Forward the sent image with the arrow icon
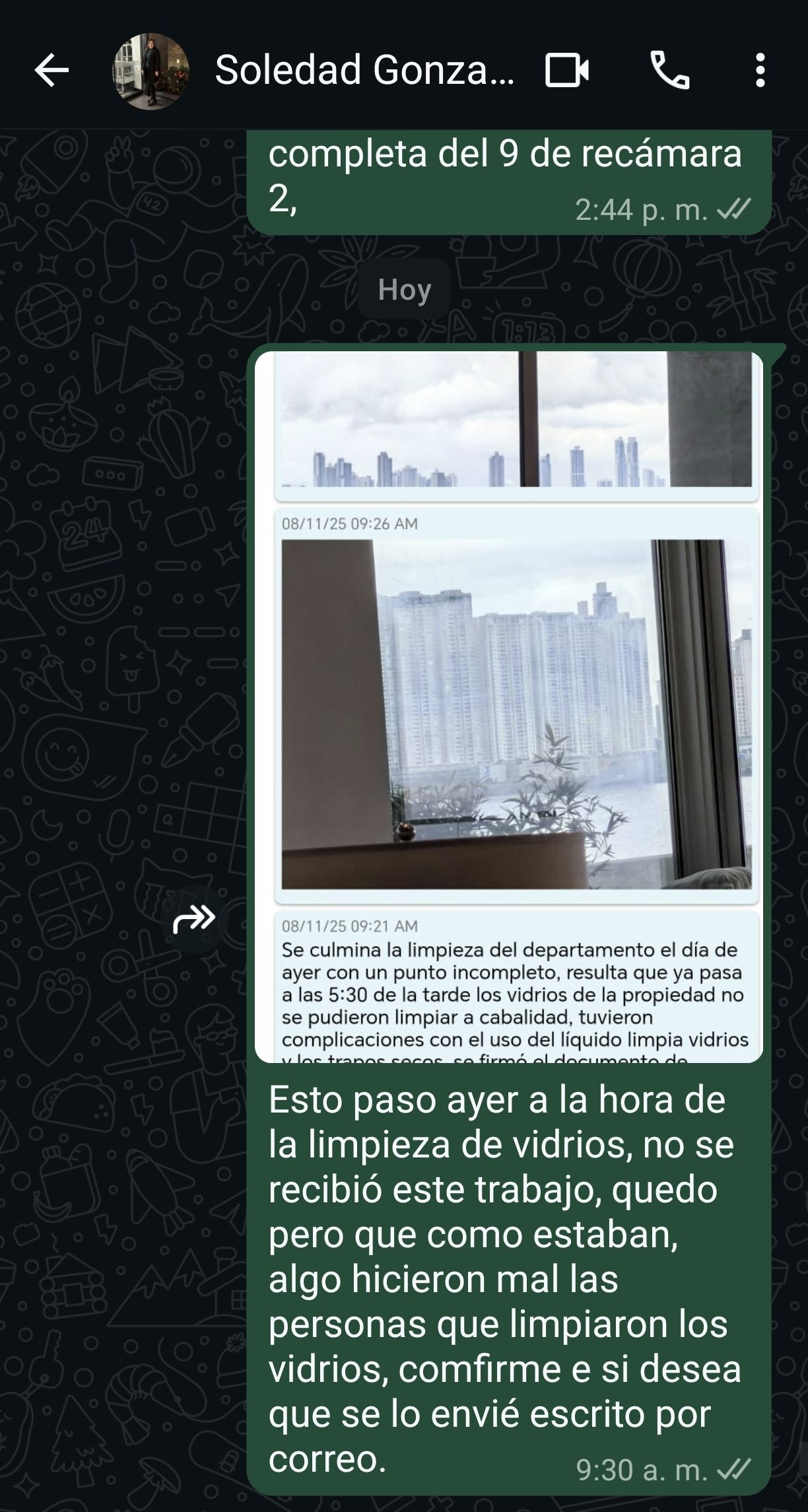Viewport: 808px width, 1512px height. click(193, 918)
